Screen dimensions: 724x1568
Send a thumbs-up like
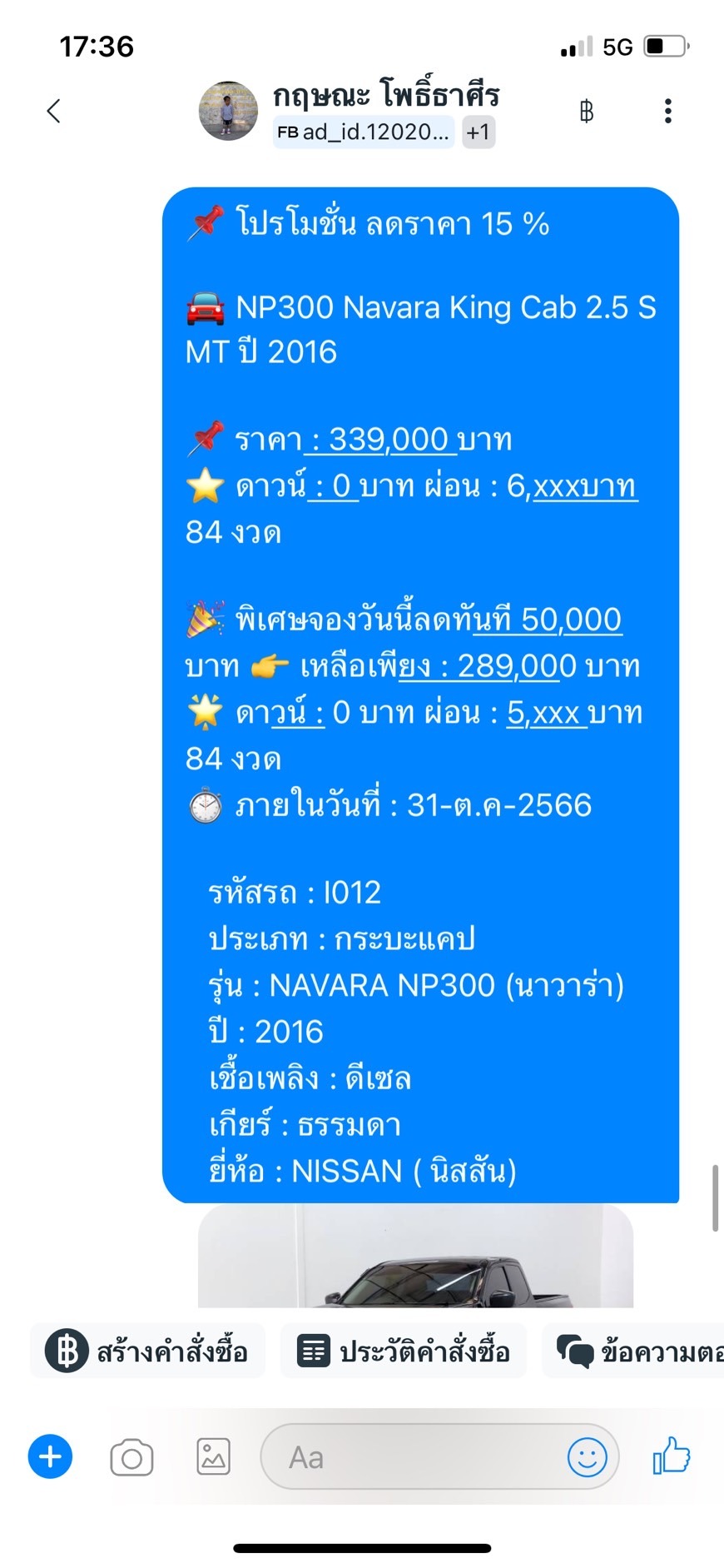coord(672,1456)
